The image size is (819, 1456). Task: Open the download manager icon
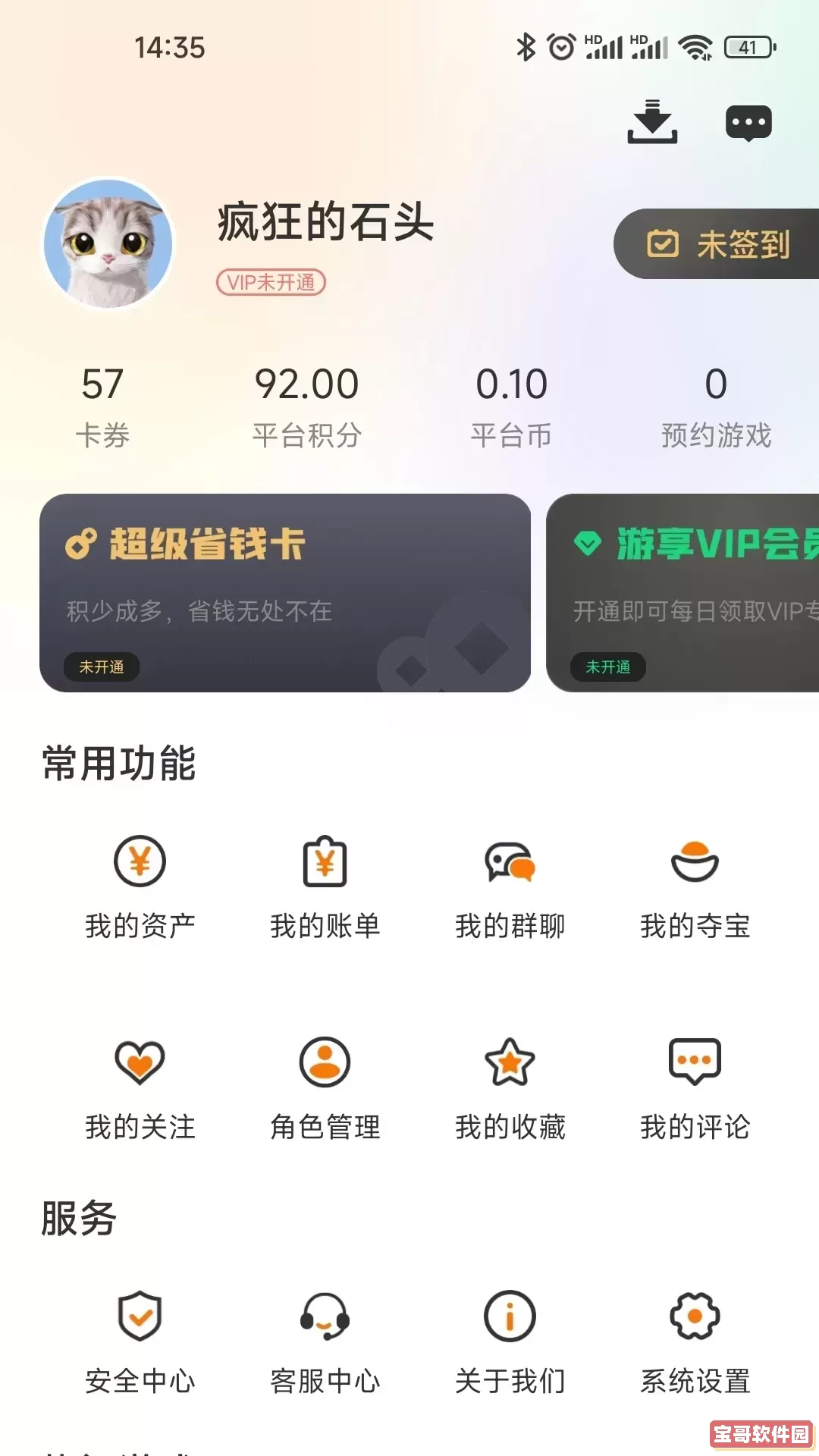pyautogui.click(x=652, y=122)
